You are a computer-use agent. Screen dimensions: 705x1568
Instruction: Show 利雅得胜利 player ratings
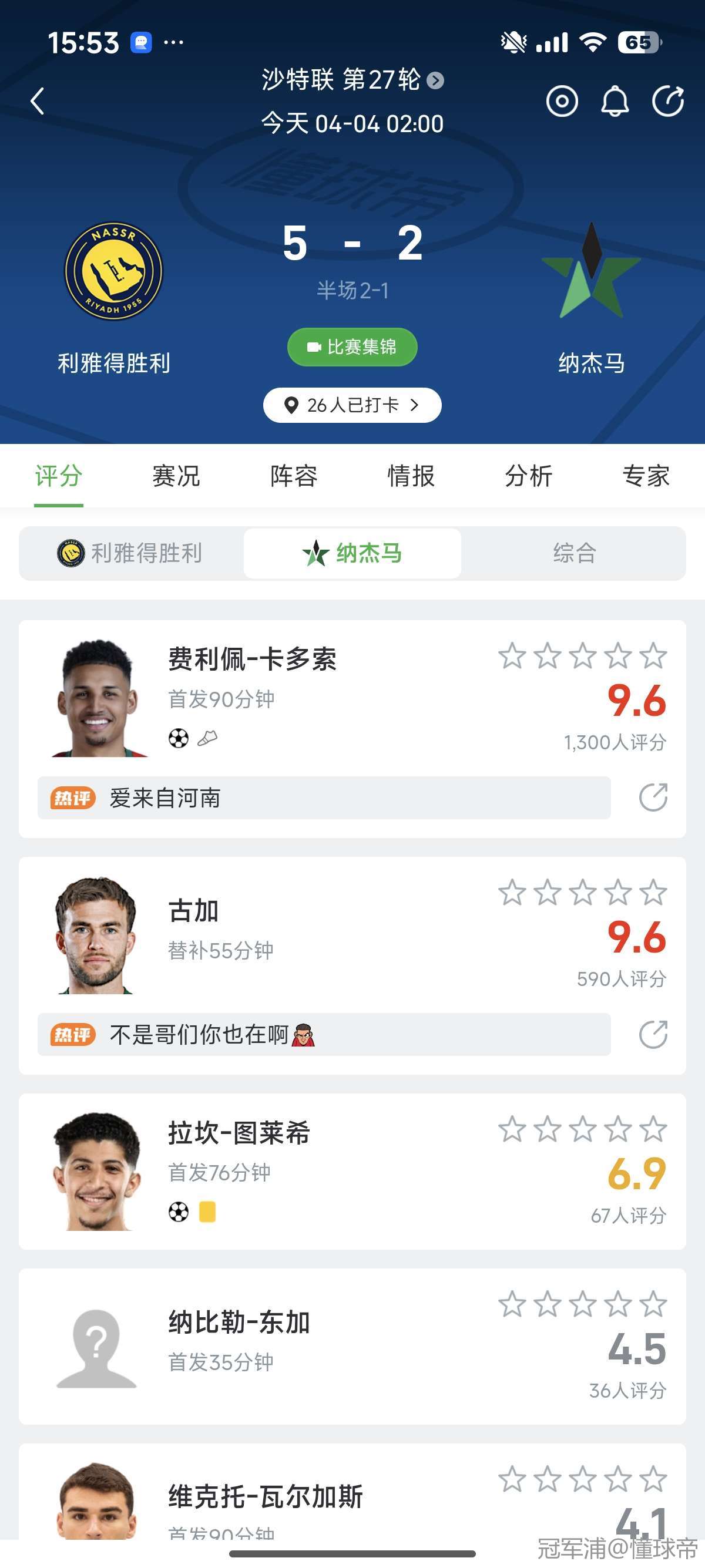pos(131,553)
